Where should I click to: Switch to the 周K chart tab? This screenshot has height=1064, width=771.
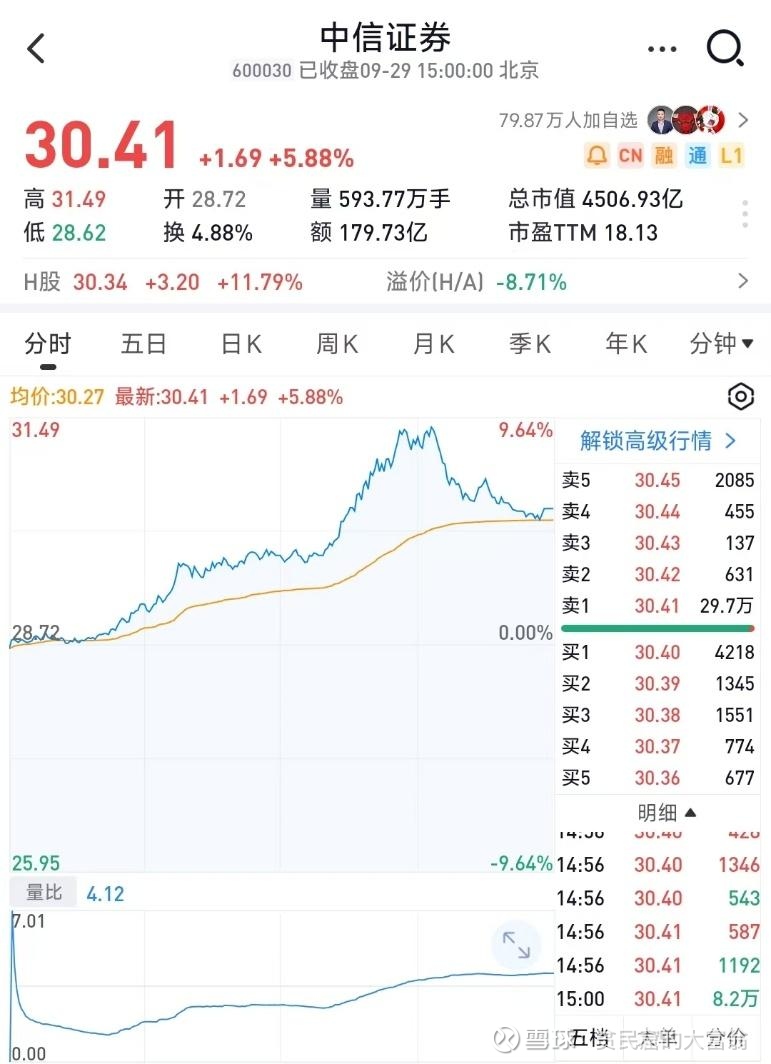click(x=337, y=343)
